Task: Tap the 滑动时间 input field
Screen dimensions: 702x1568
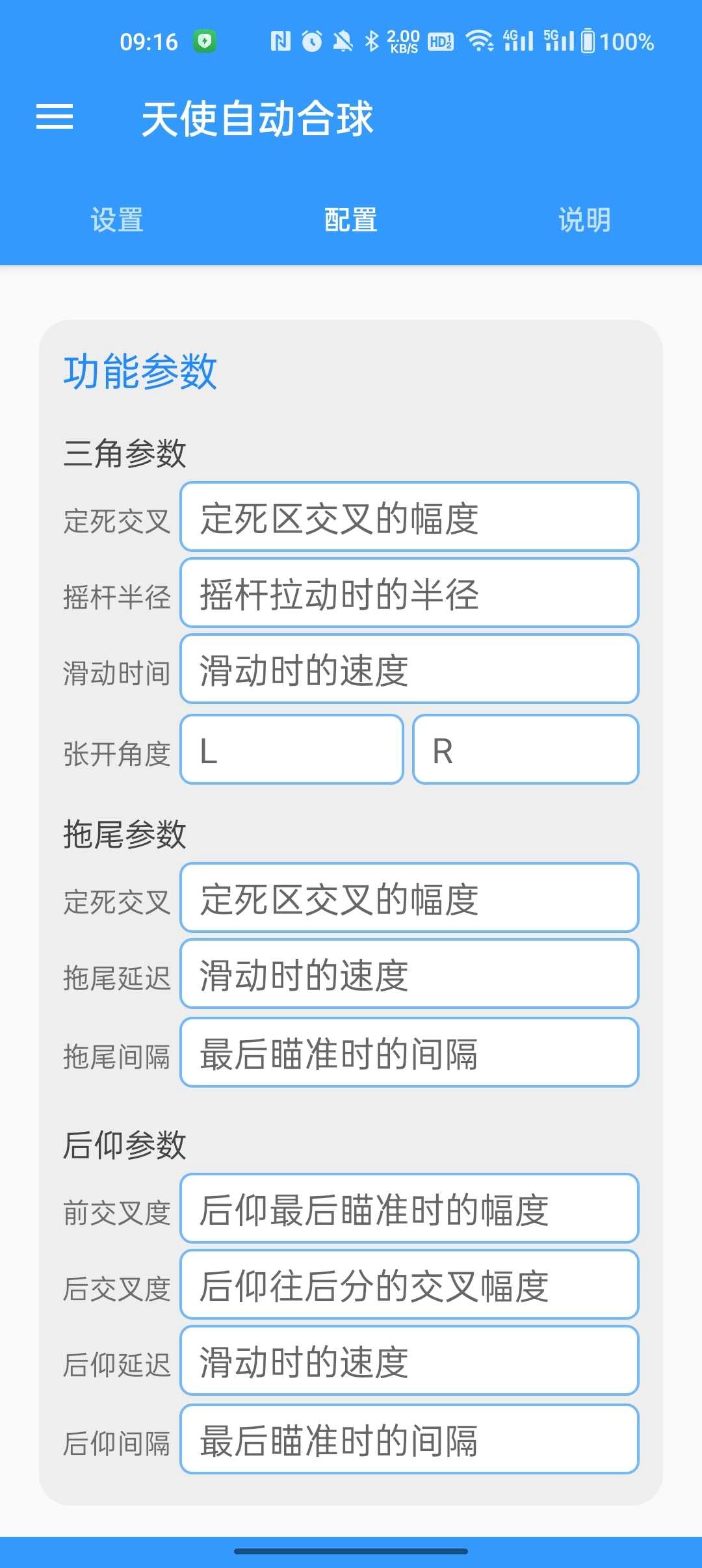Action: [x=409, y=669]
